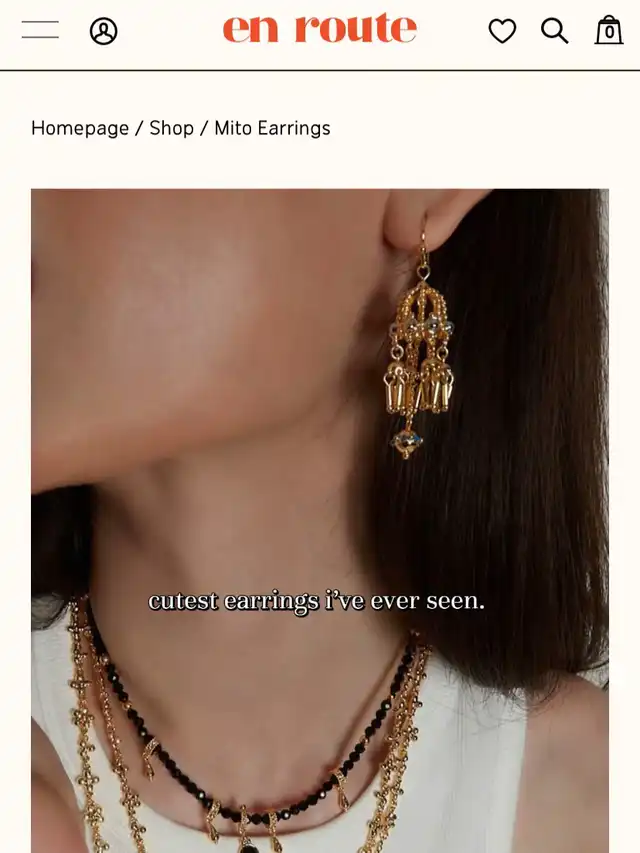
Task: Open the account profile icon
Action: click(103, 31)
